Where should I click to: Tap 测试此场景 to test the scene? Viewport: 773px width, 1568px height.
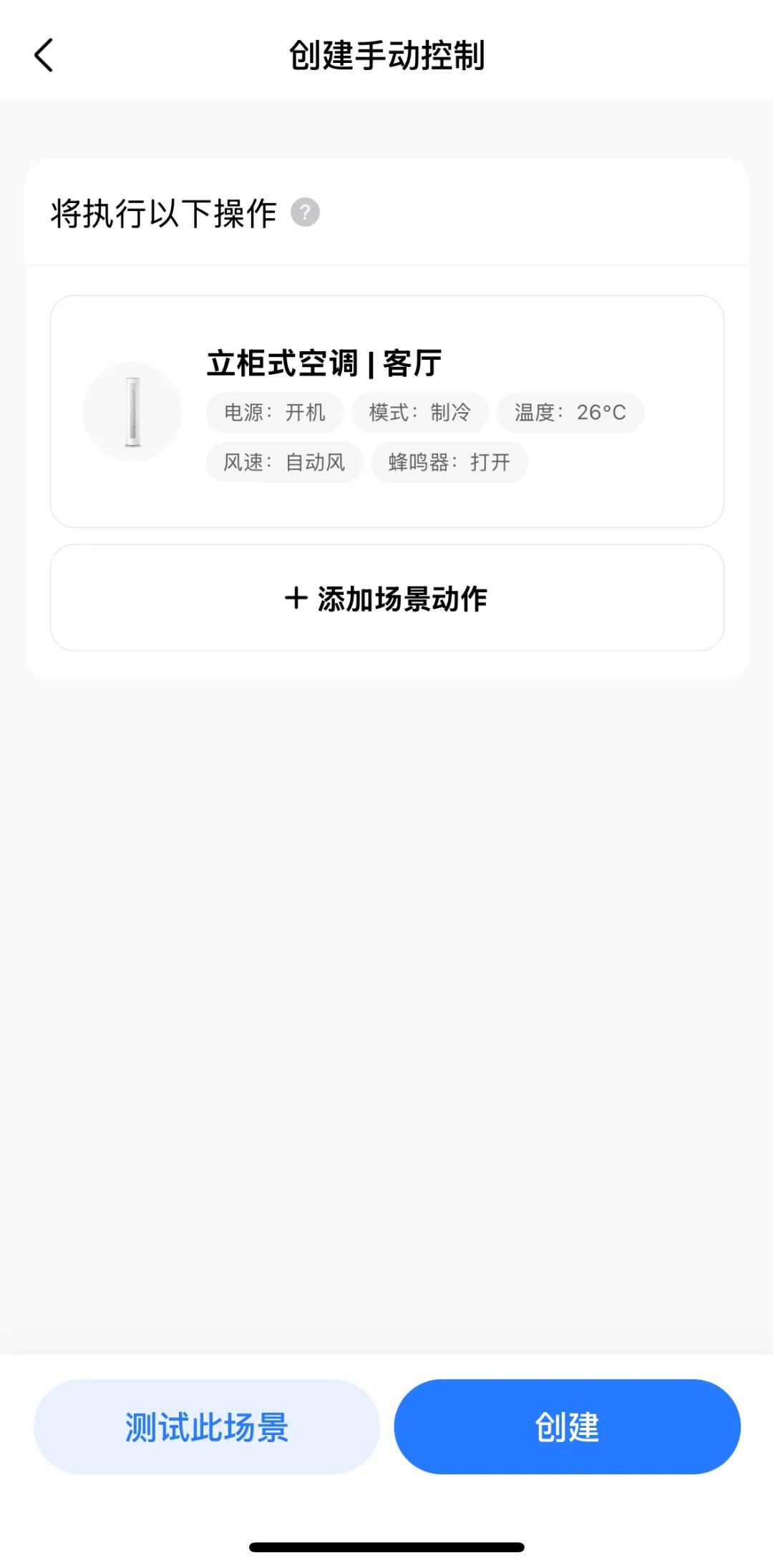206,1427
